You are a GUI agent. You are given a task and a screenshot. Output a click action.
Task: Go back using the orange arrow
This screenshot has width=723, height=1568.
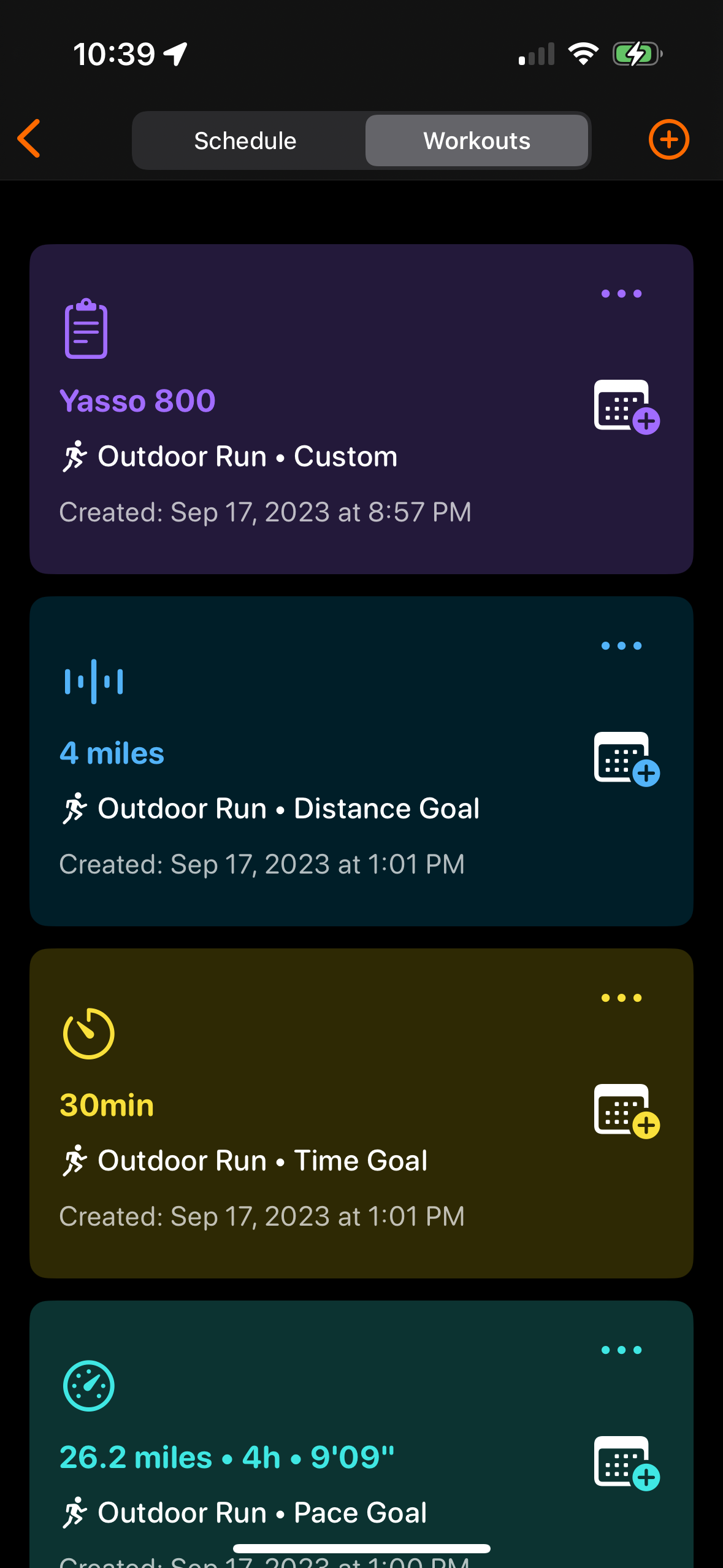coord(29,139)
